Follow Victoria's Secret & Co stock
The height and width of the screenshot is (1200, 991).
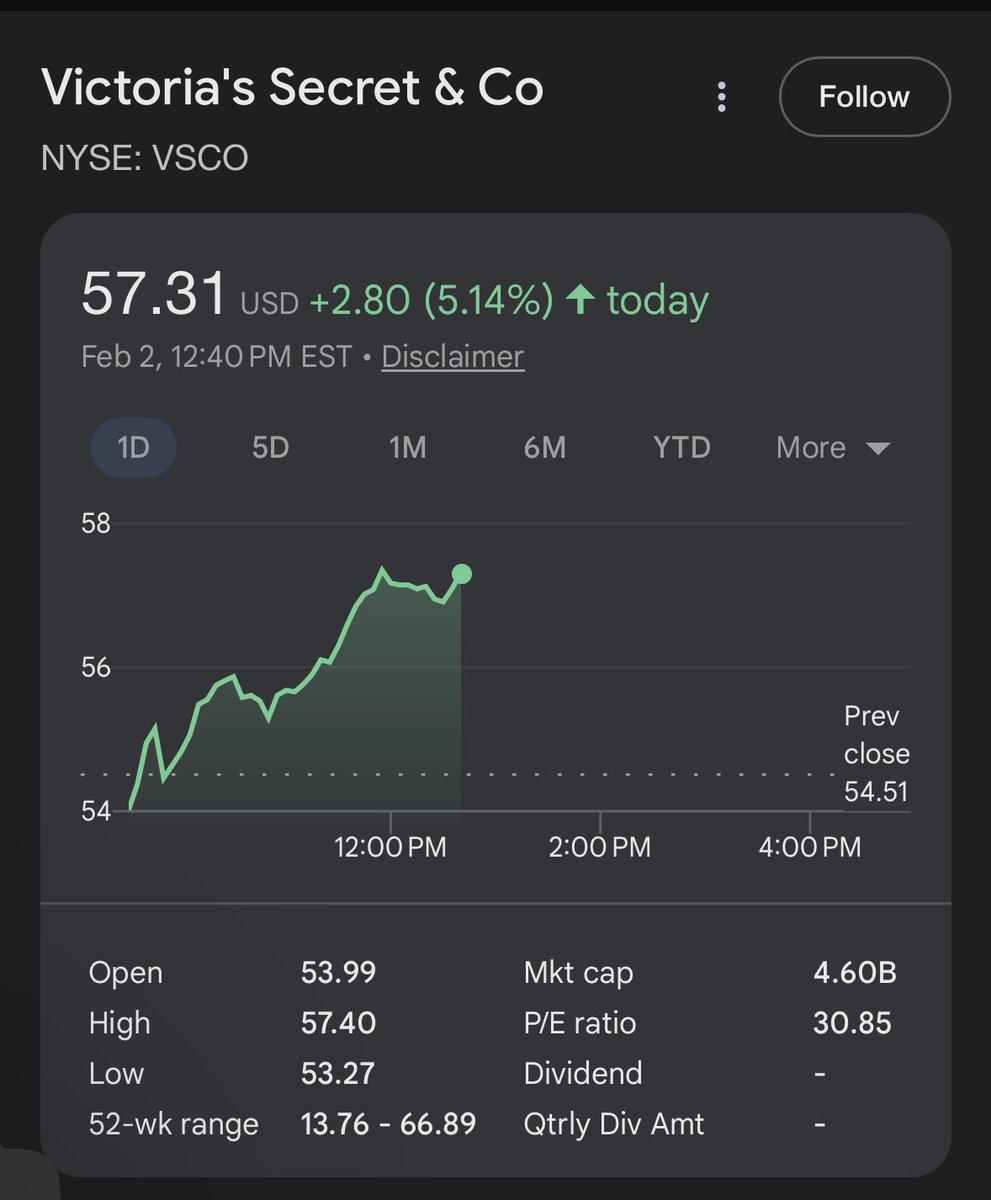[864, 97]
